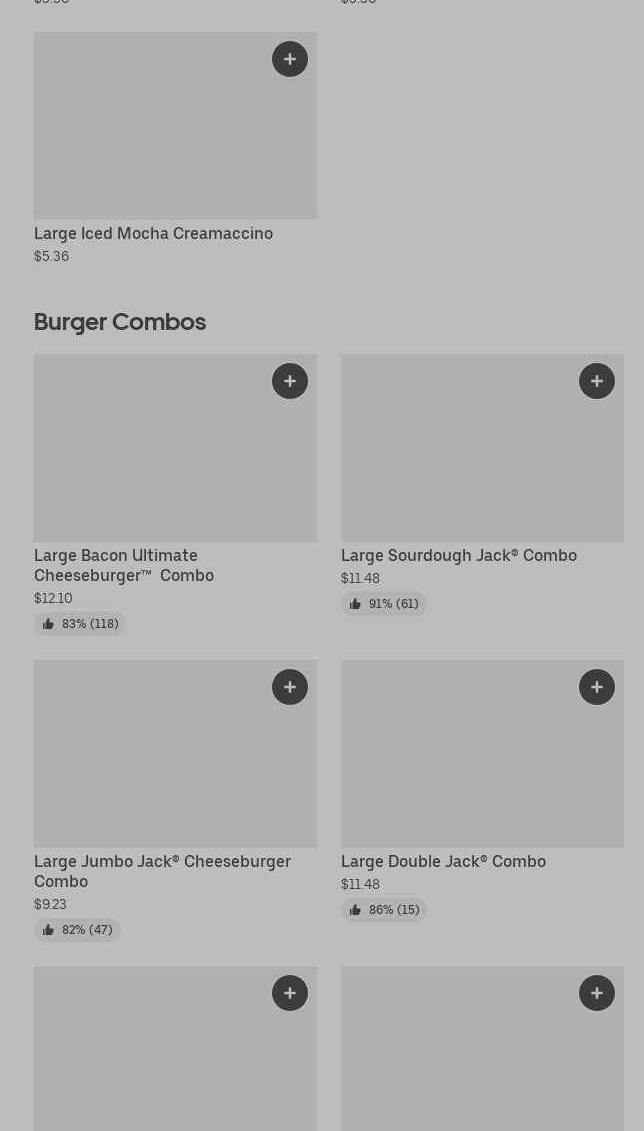
Task: Add Large Jumbo Jack Cheeseburger Combo to cart
Action: coord(290,687)
